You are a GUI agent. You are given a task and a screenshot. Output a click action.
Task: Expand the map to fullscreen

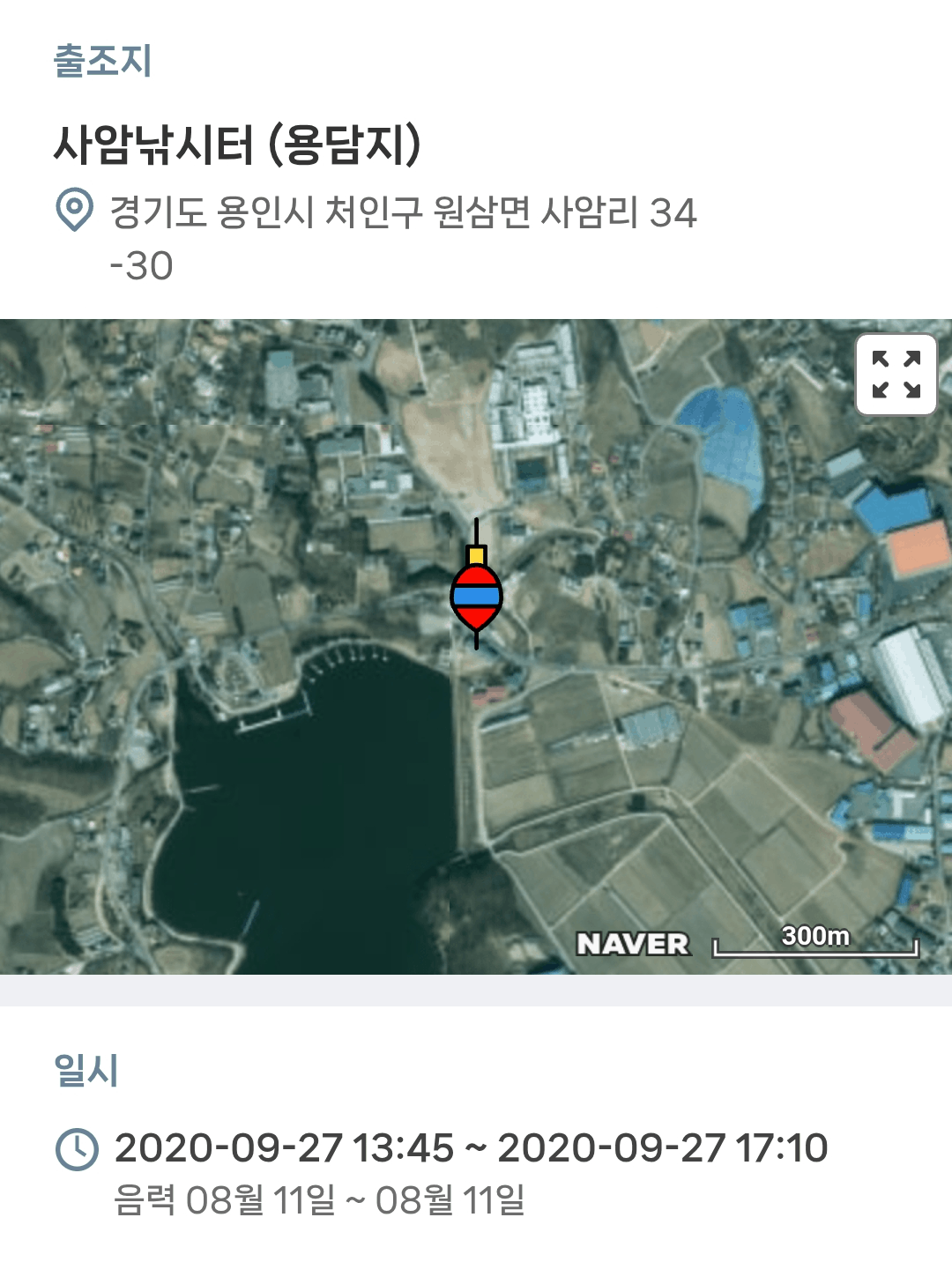click(x=896, y=375)
